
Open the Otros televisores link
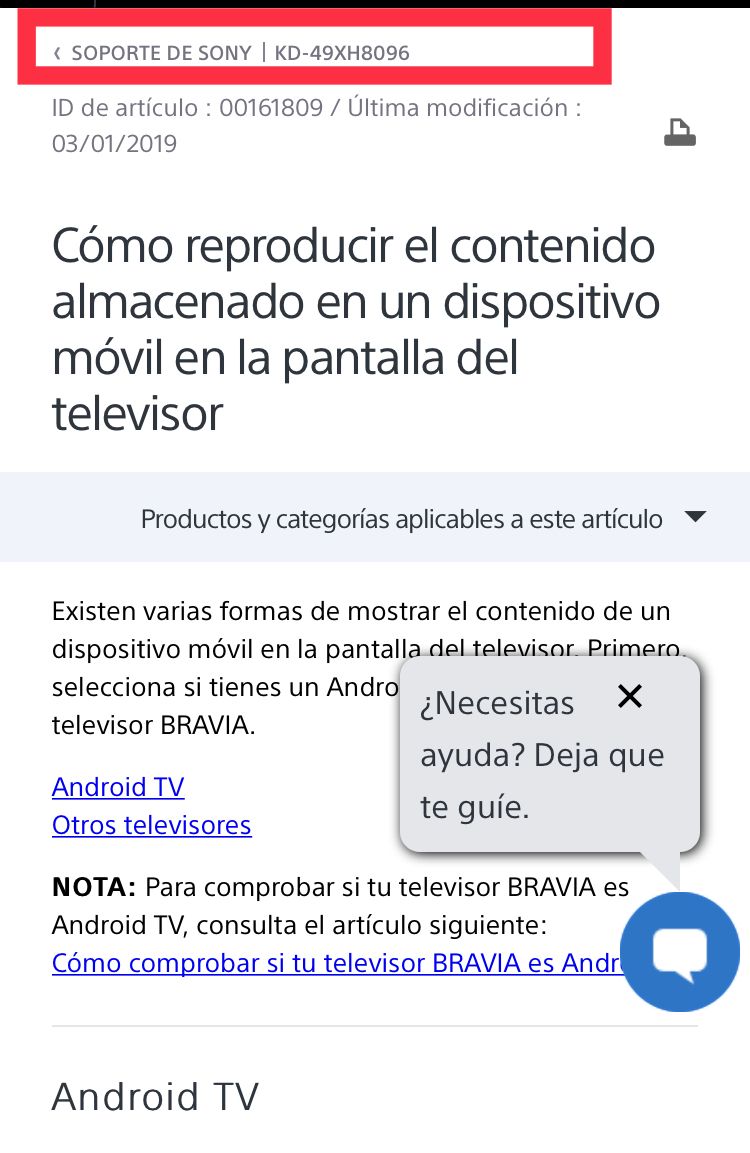click(x=152, y=826)
